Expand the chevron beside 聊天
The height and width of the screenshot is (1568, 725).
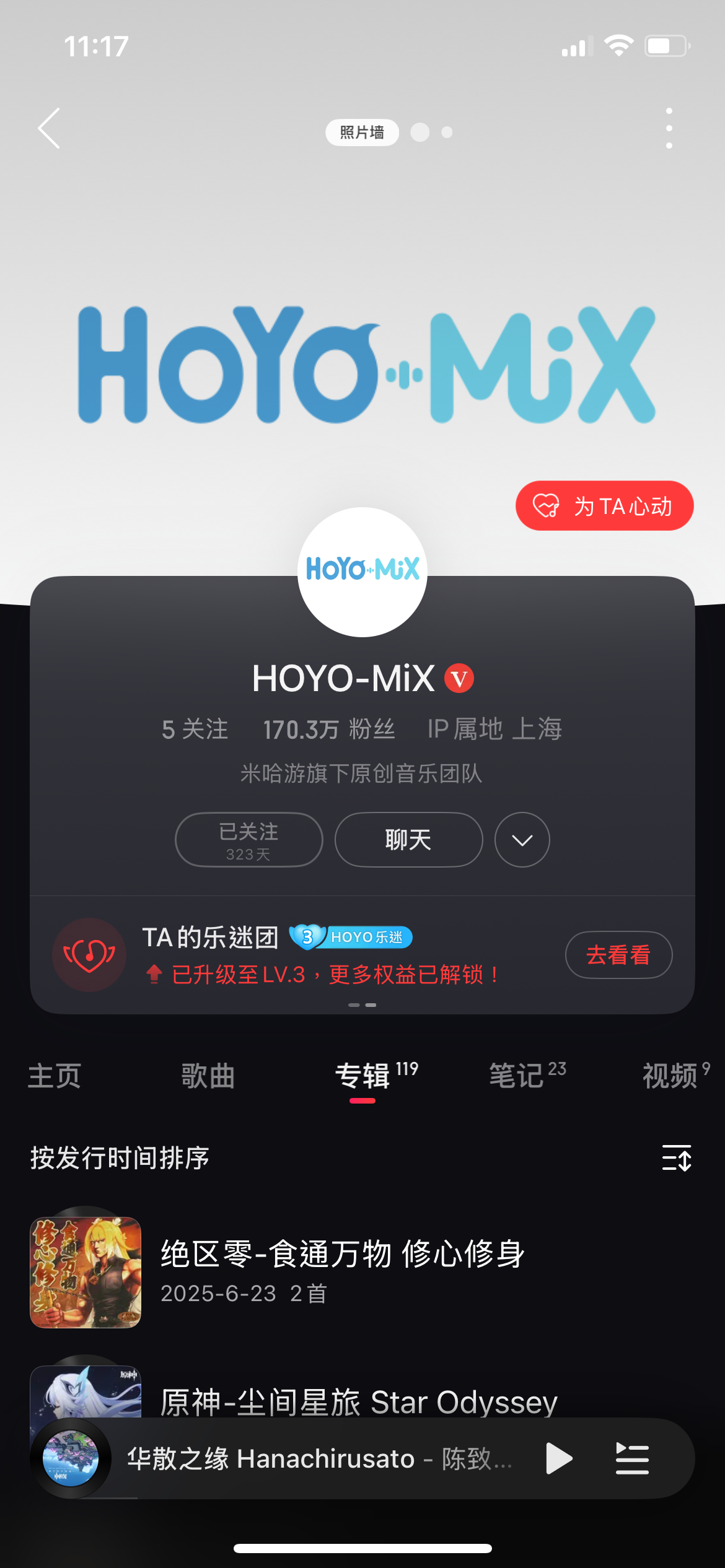coord(522,840)
